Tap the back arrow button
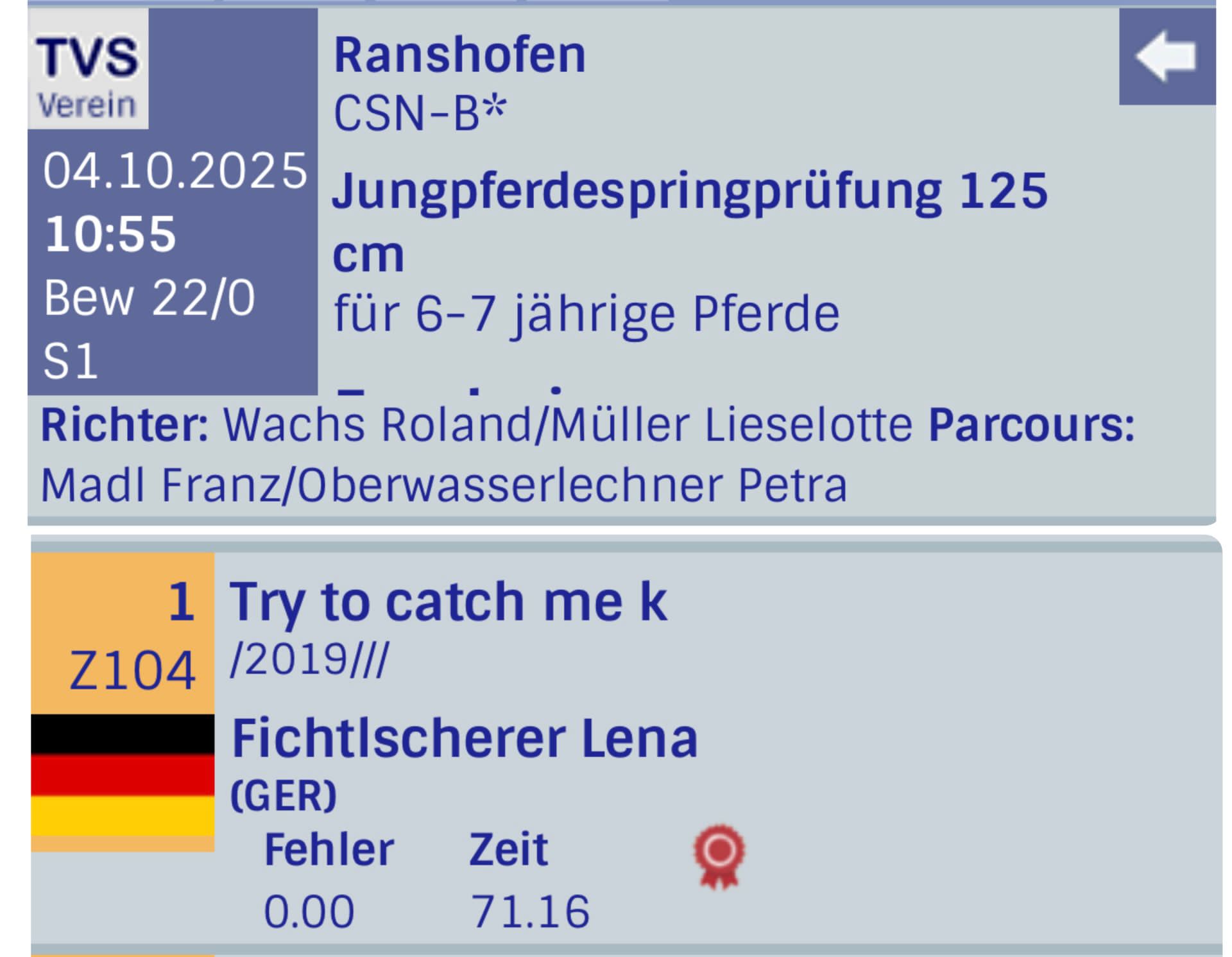Image resolution: width=1232 pixels, height=957 pixels. coord(1166,56)
